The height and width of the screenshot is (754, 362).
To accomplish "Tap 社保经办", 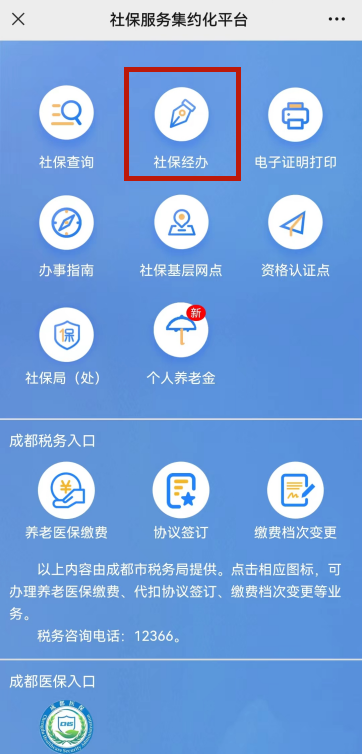I will coord(181,127).
